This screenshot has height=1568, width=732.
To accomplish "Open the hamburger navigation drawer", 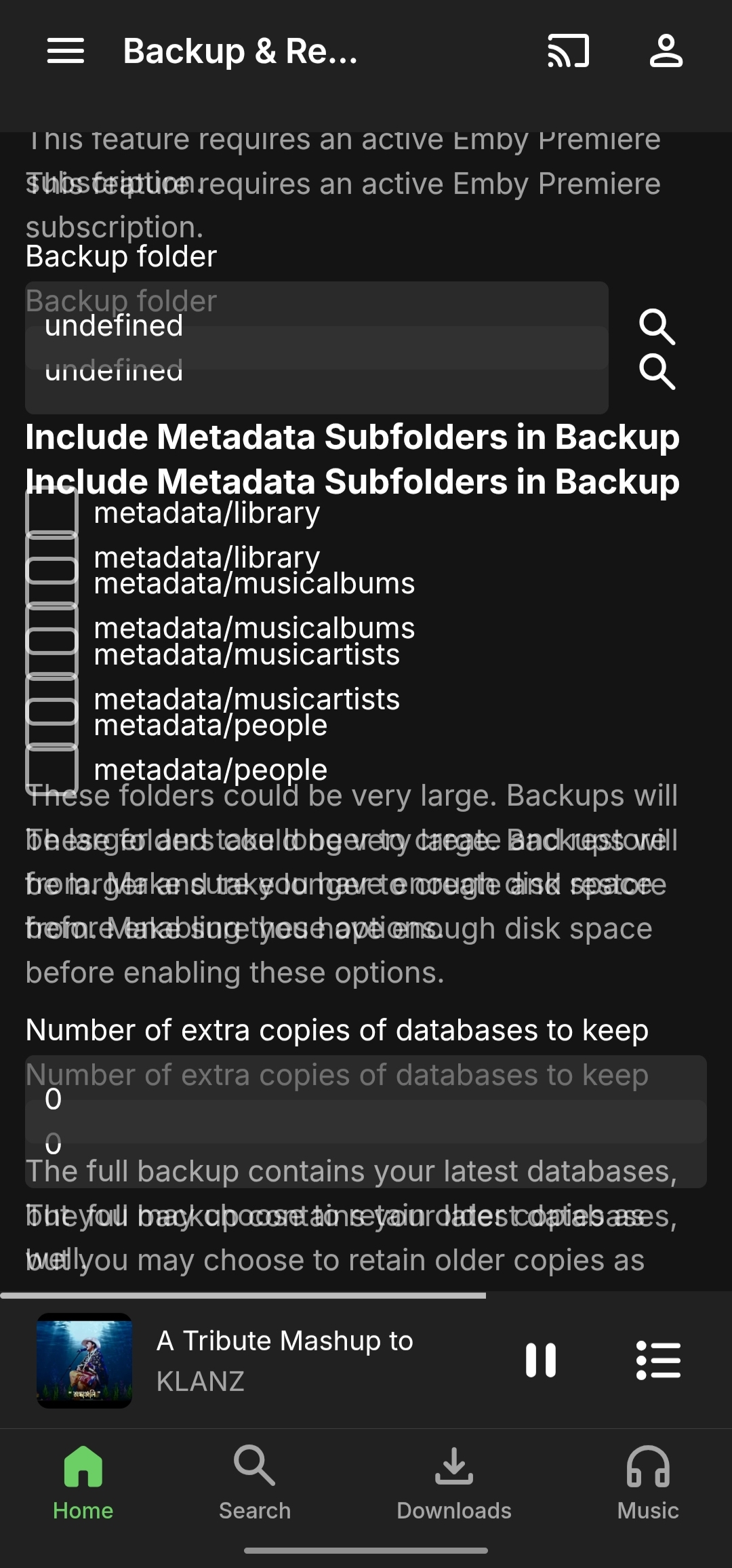I will 66,52.
